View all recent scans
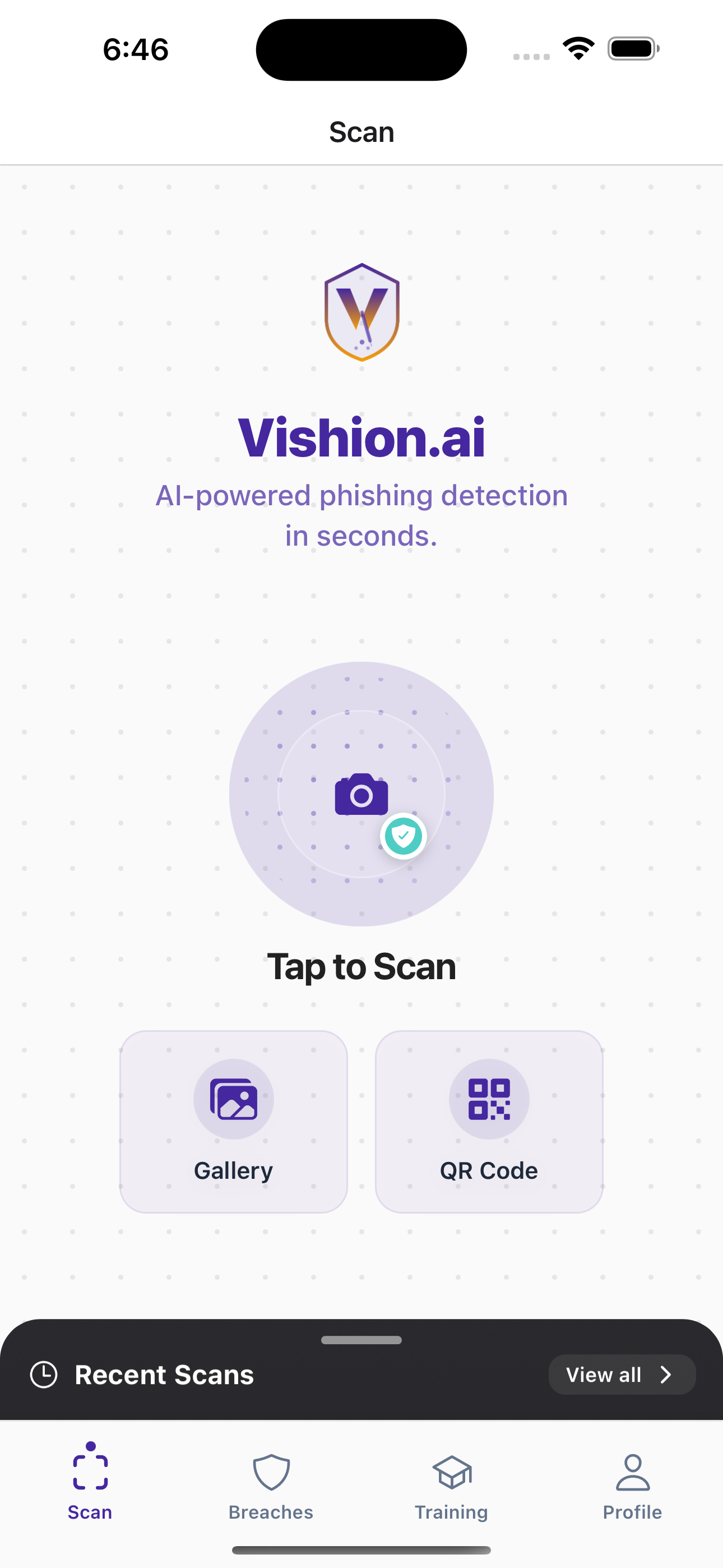 tap(622, 1375)
